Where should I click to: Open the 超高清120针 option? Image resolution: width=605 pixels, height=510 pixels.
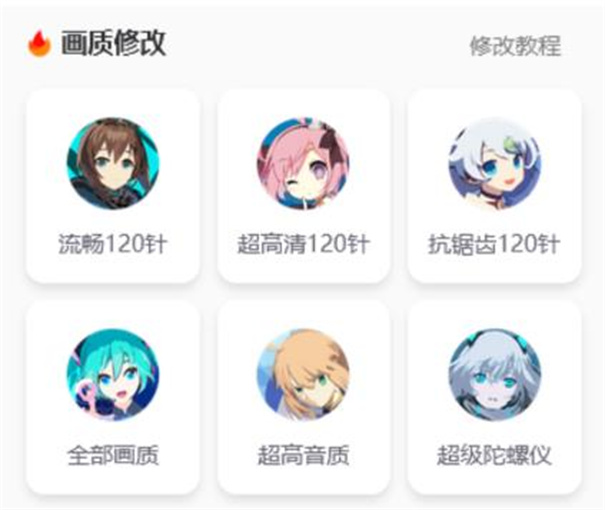303,186
